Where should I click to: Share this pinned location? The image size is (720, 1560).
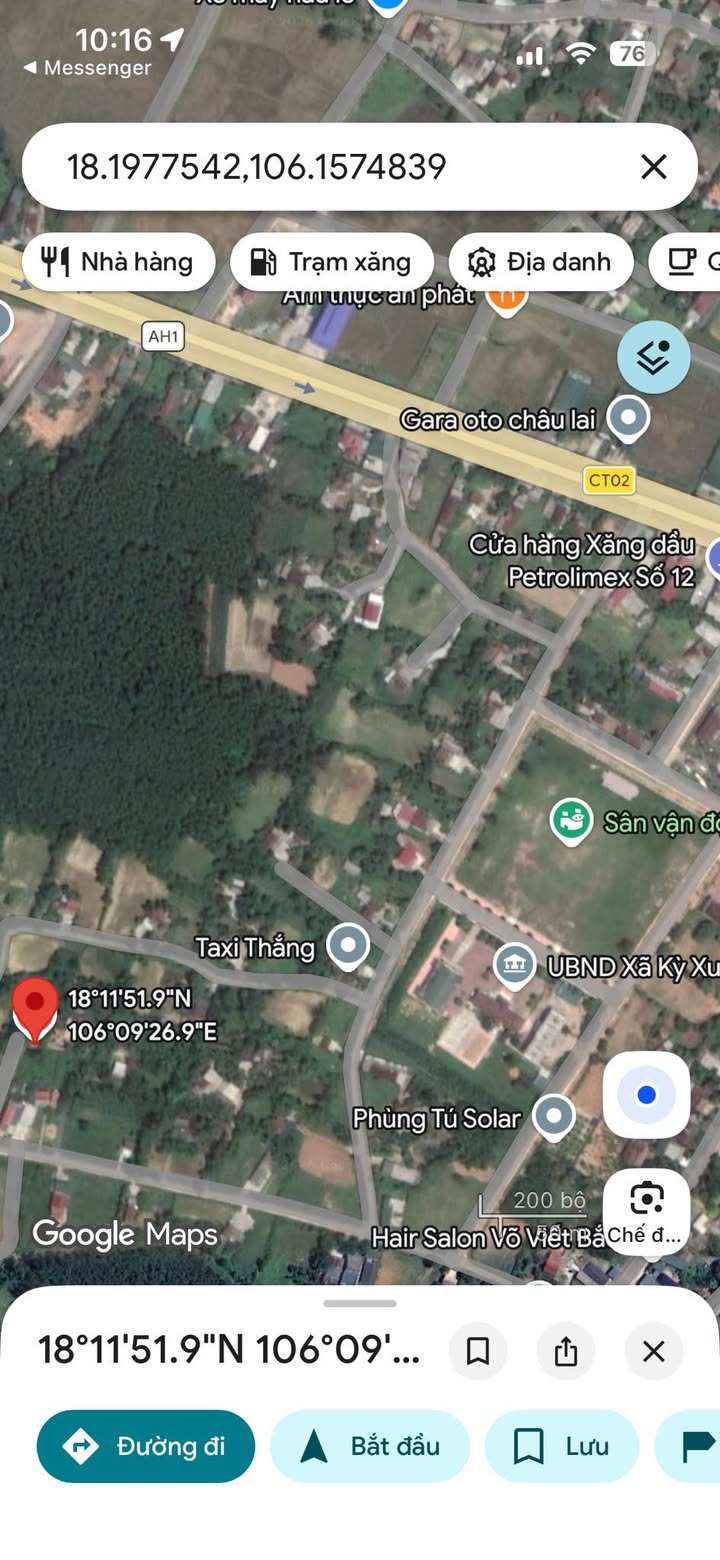click(566, 1352)
